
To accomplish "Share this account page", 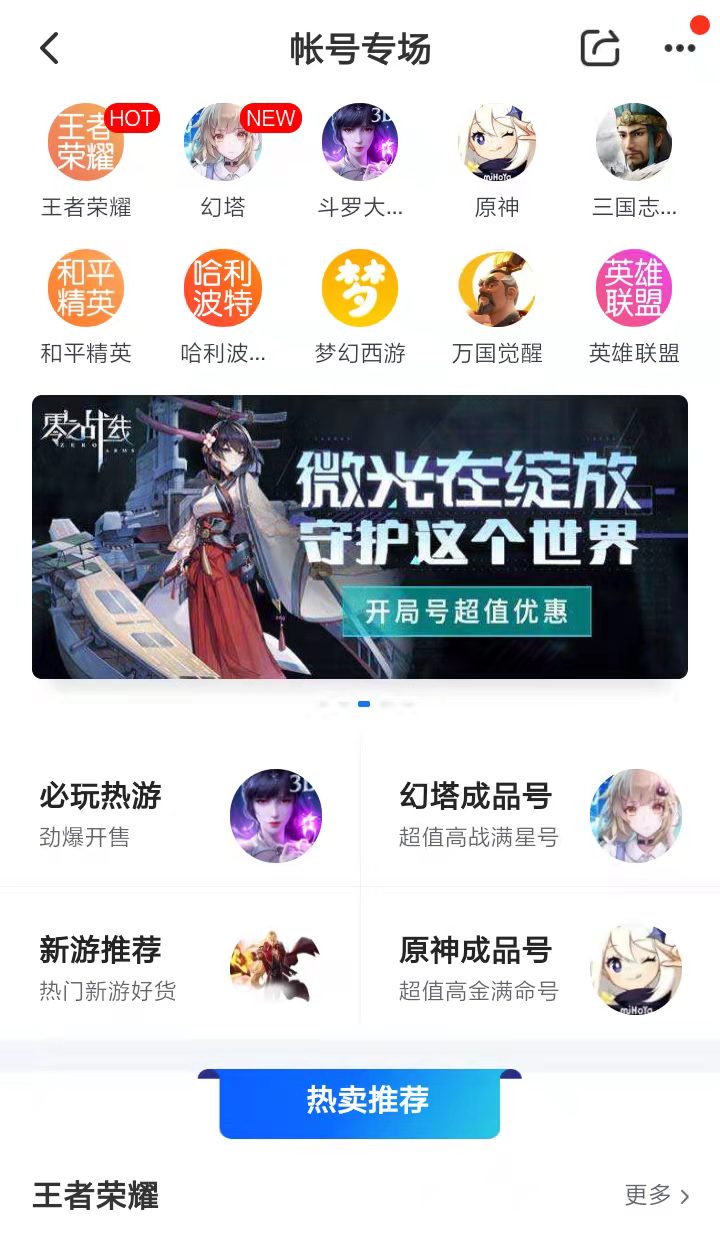I will tap(600, 48).
